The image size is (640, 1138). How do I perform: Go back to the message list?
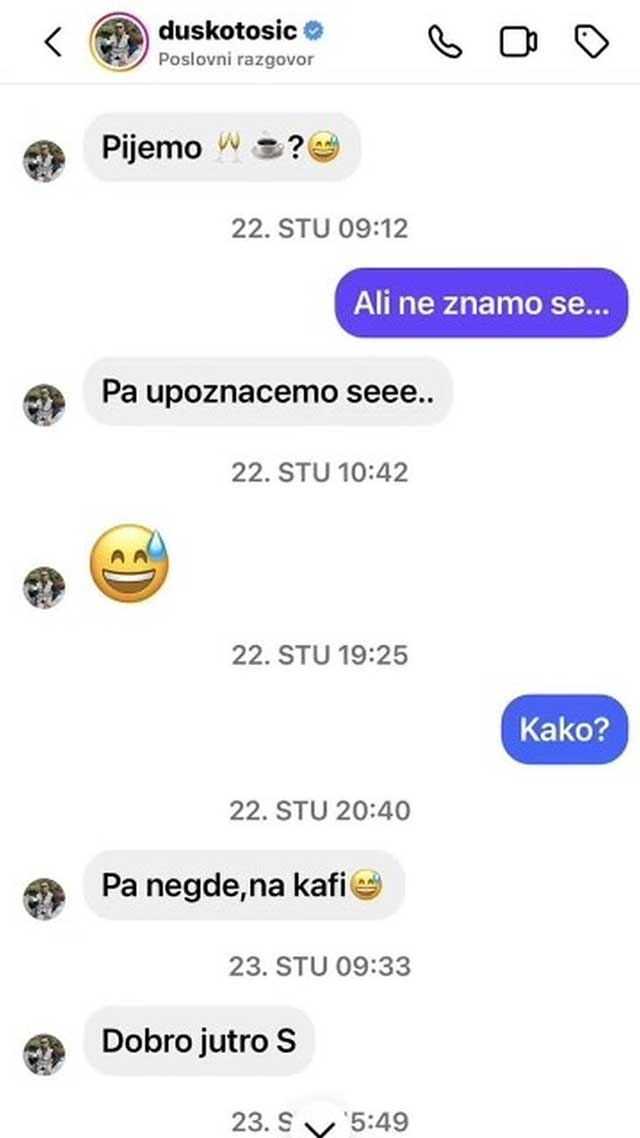point(54,42)
